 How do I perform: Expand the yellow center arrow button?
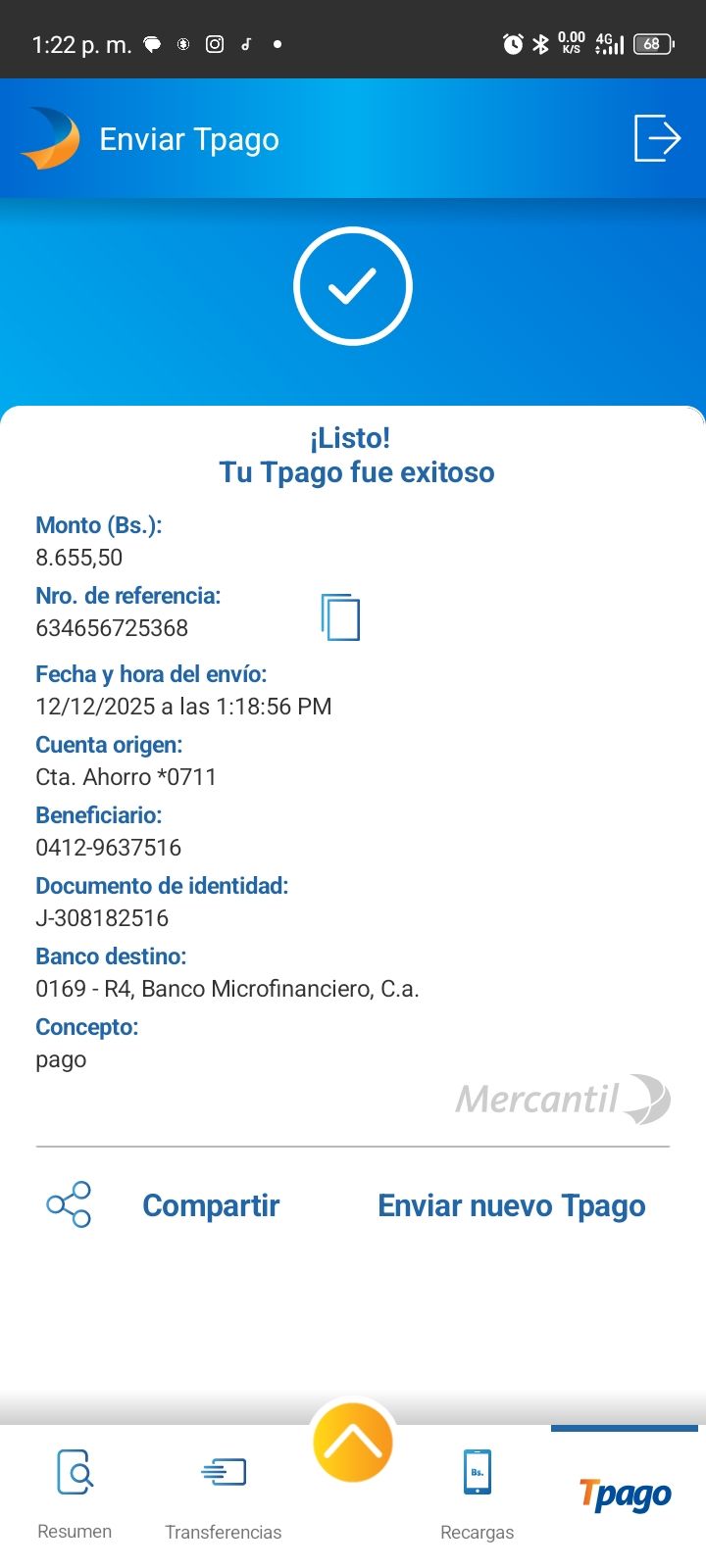click(x=353, y=1443)
